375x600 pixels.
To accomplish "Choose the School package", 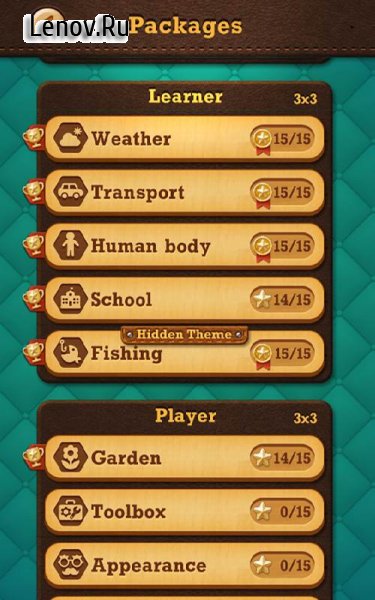I will 184,299.
